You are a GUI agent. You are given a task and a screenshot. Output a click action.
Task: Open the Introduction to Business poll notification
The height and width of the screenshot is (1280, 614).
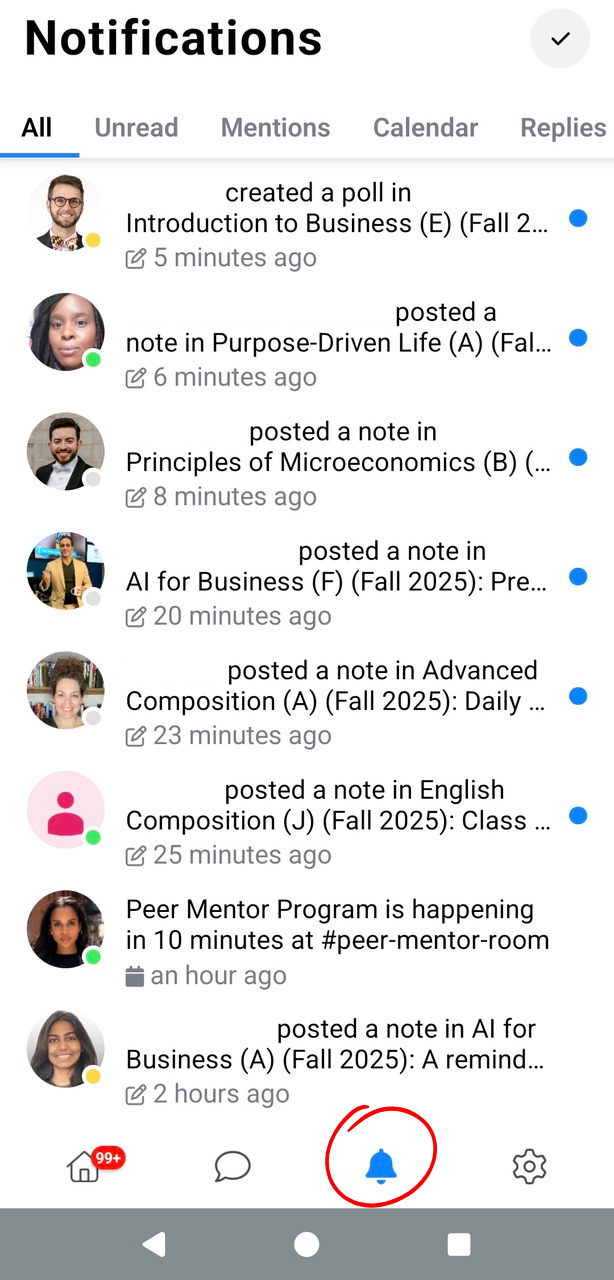336,224
